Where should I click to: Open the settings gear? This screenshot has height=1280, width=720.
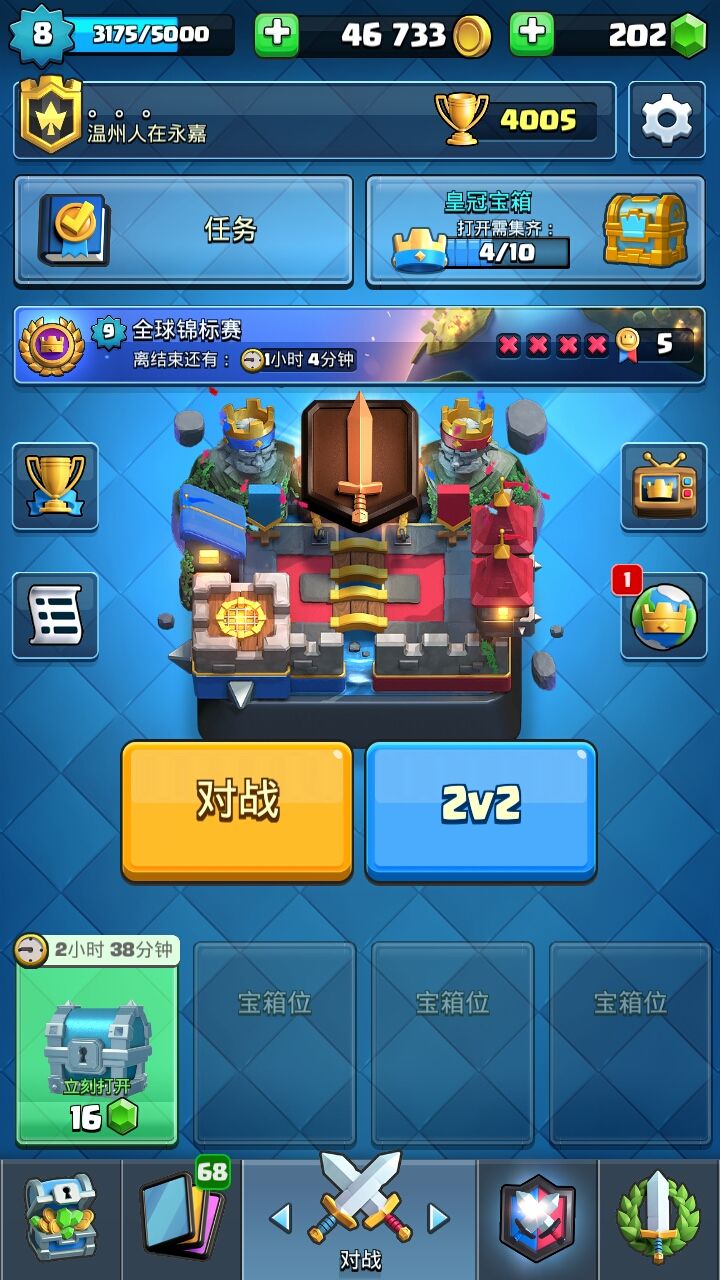pos(666,120)
